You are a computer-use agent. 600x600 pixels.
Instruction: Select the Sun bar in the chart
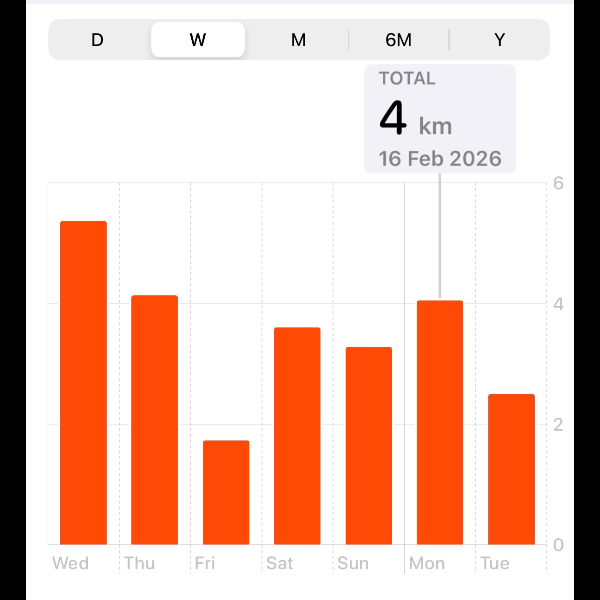[x=369, y=447]
